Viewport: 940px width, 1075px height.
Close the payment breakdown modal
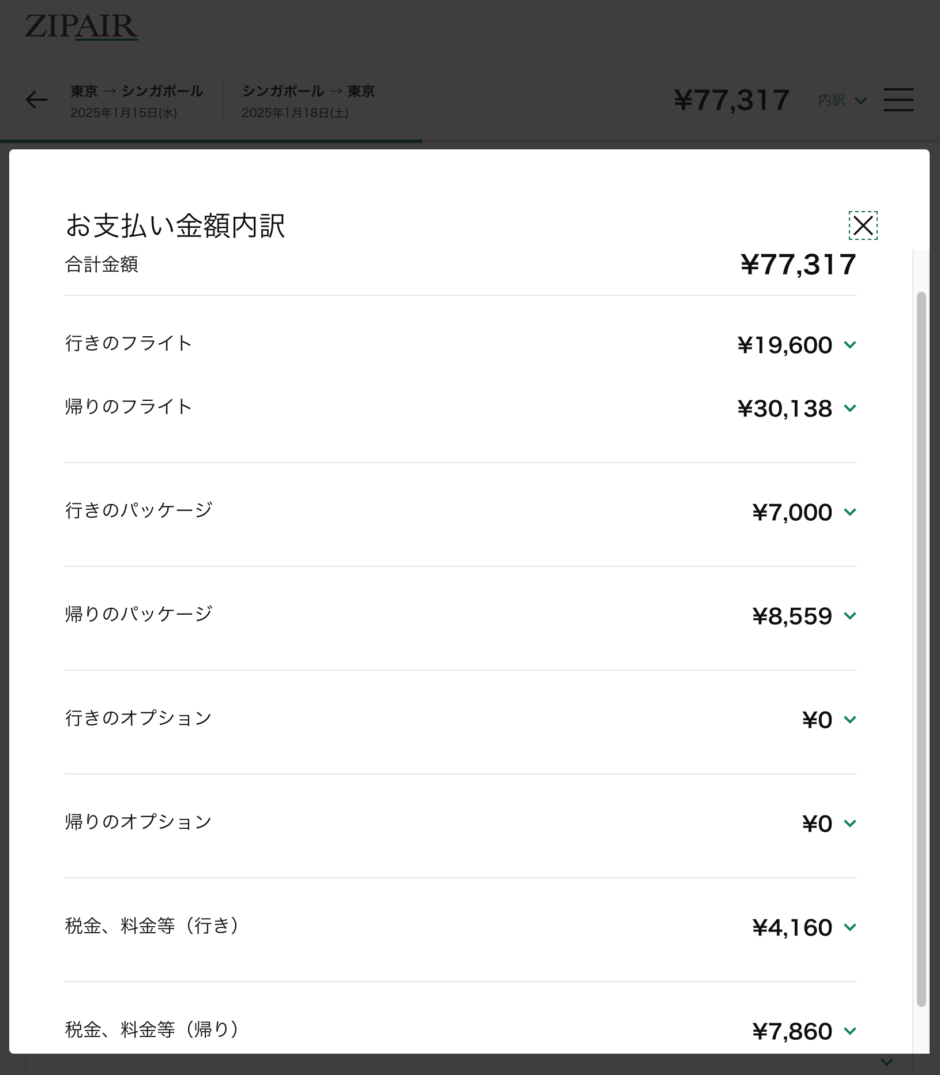pos(863,226)
